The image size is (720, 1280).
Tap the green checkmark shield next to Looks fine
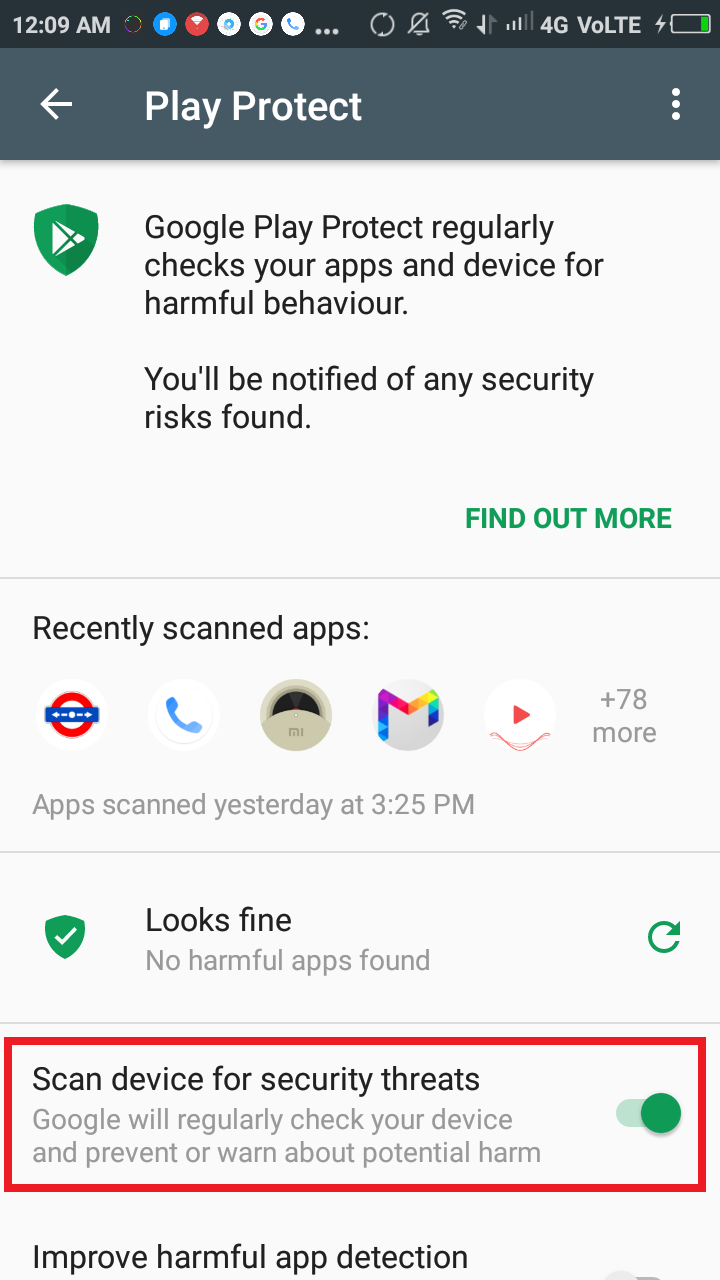66,937
